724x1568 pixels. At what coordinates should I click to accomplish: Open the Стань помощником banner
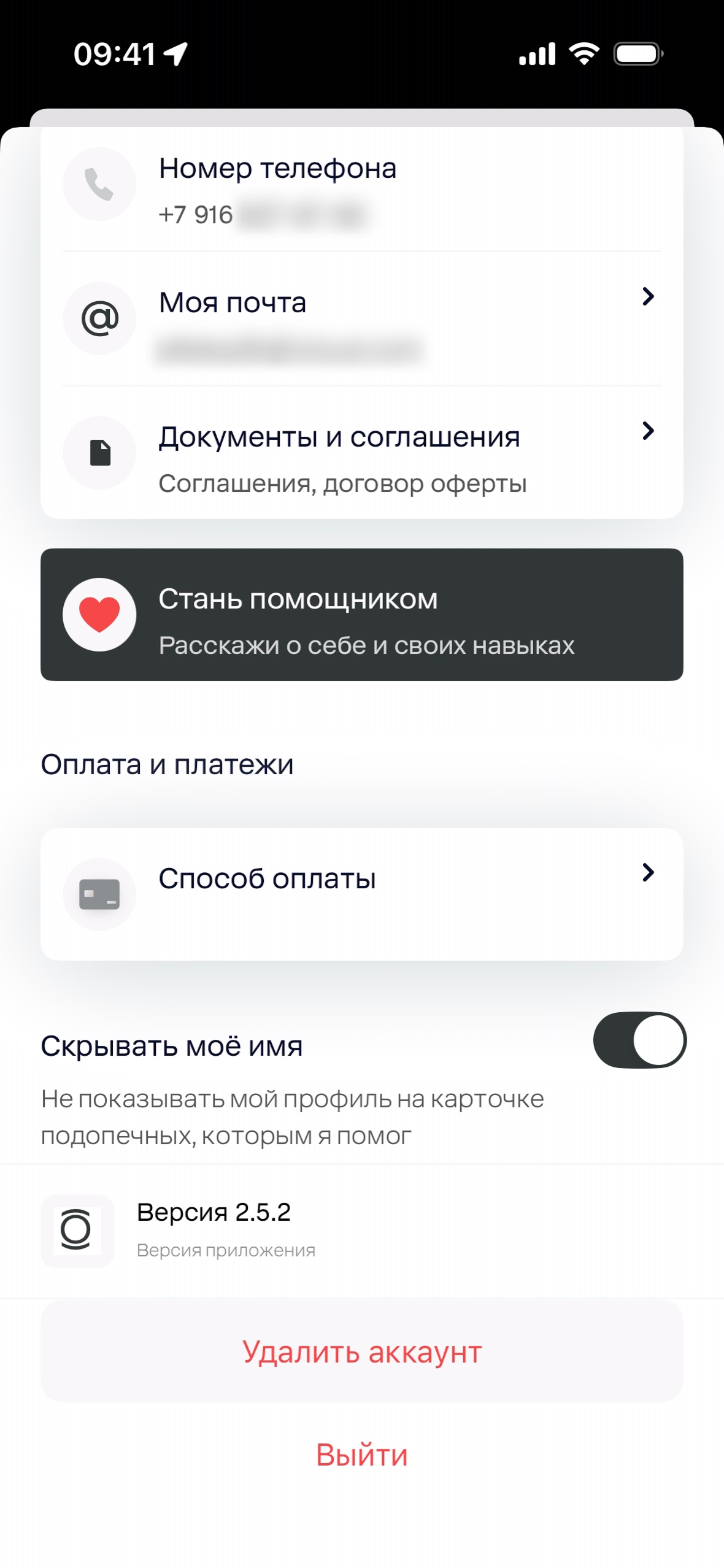tap(361, 615)
